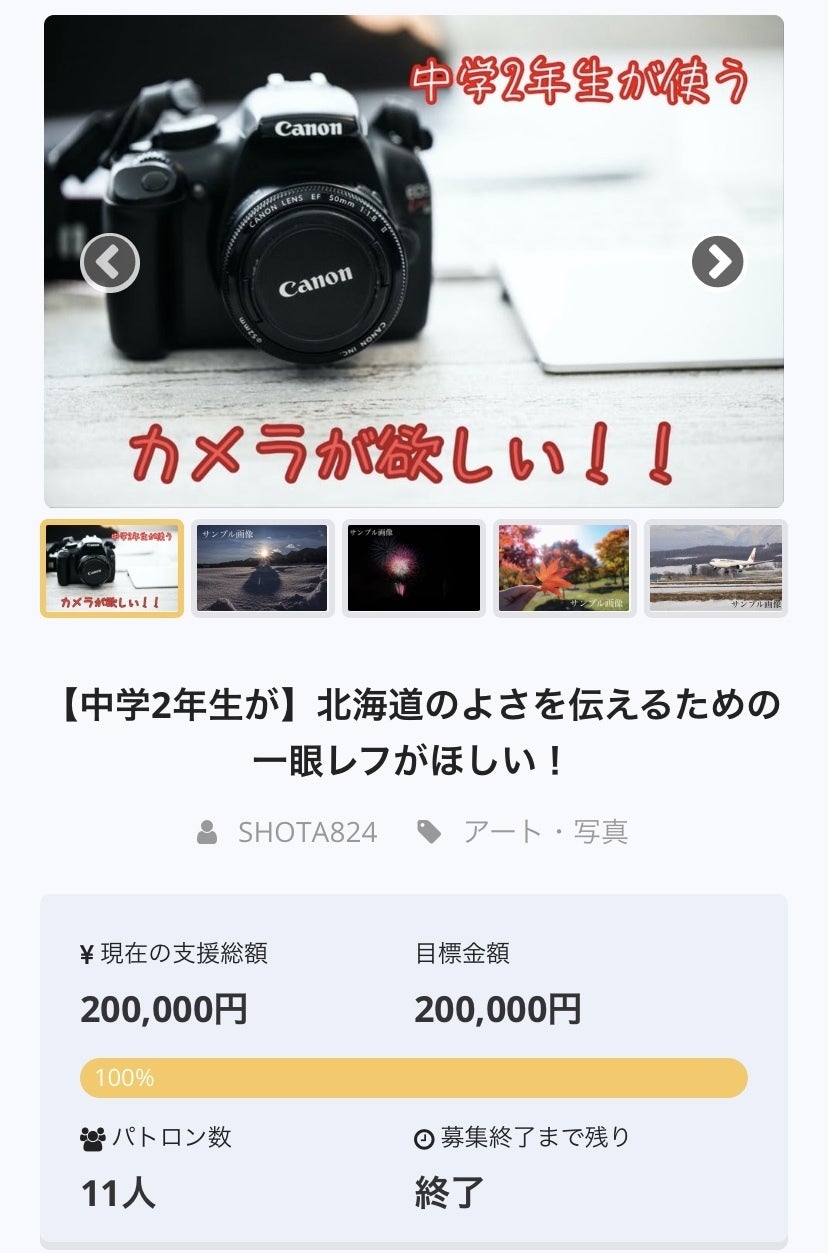Advance to the next carousel image
This screenshot has height=1253, width=828.
click(718, 262)
